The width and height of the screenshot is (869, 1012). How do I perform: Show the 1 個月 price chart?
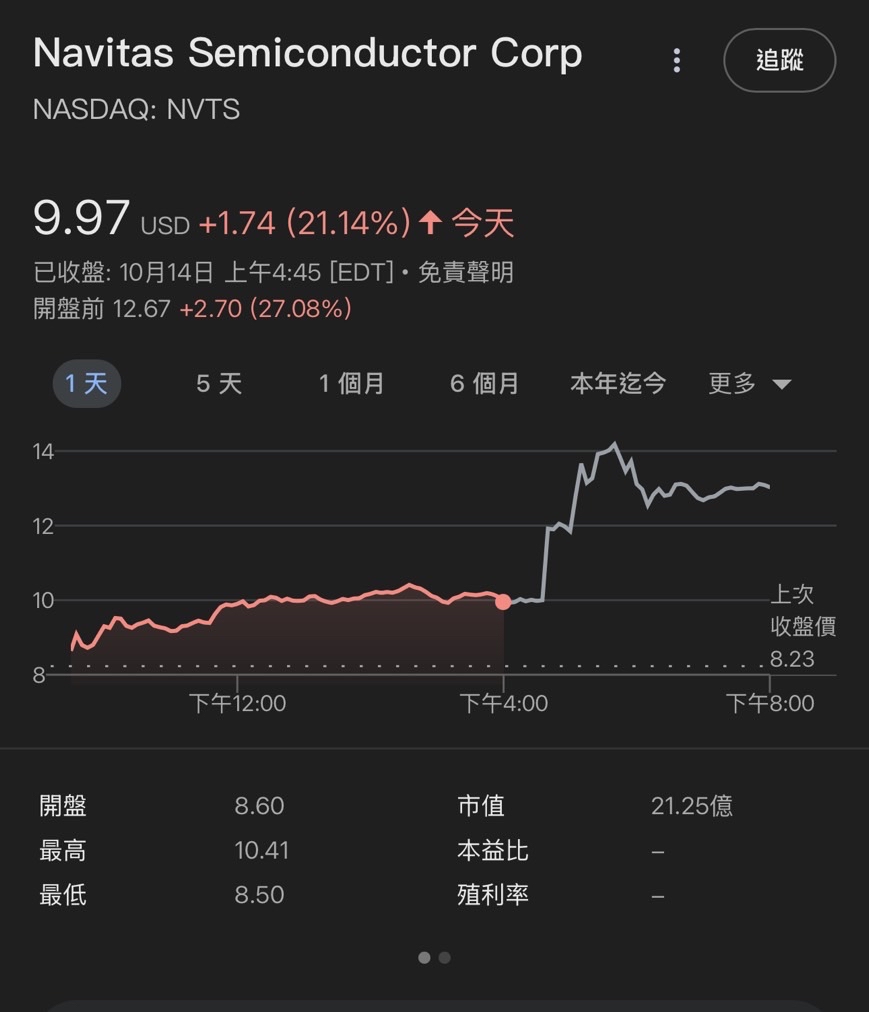click(x=352, y=384)
